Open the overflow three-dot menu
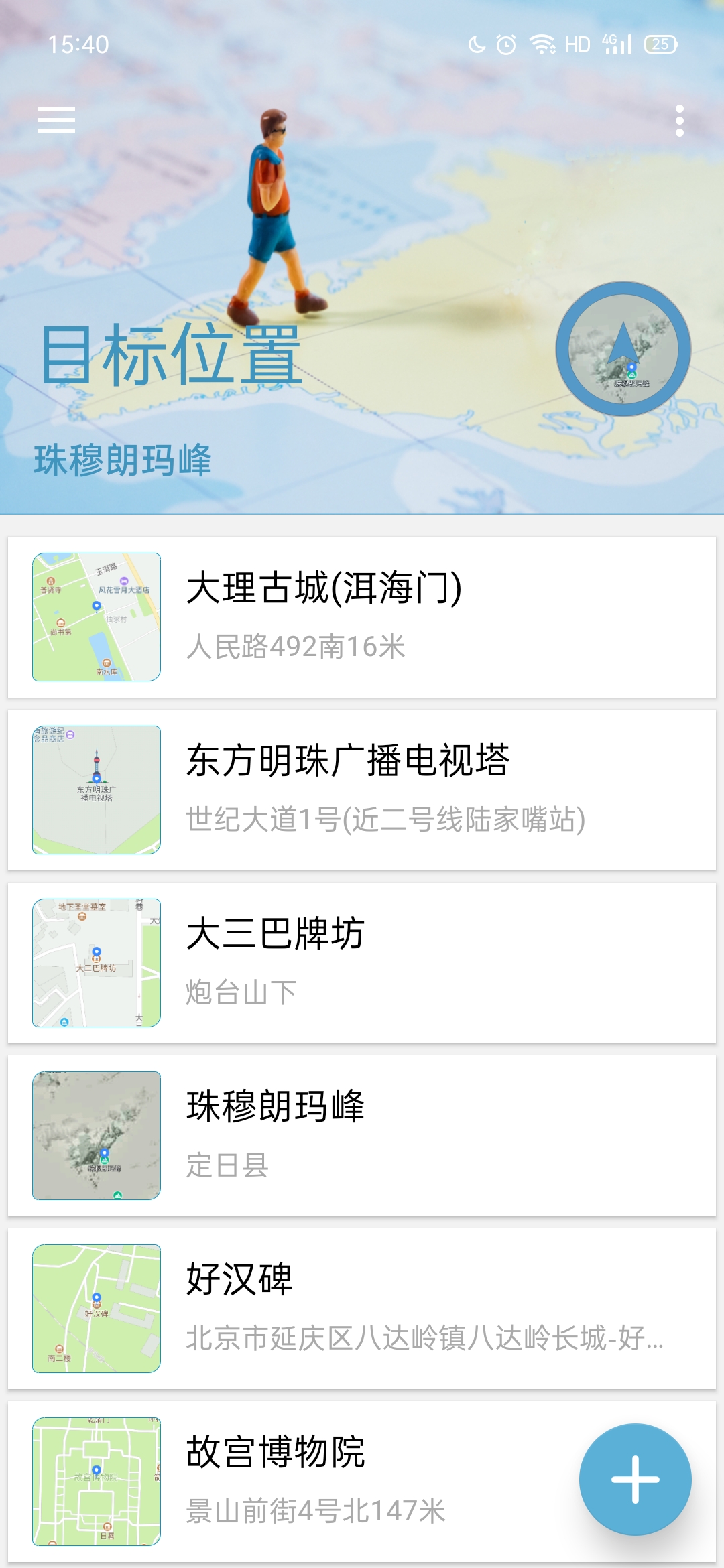Image resolution: width=724 pixels, height=1568 pixels. click(x=680, y=121)
